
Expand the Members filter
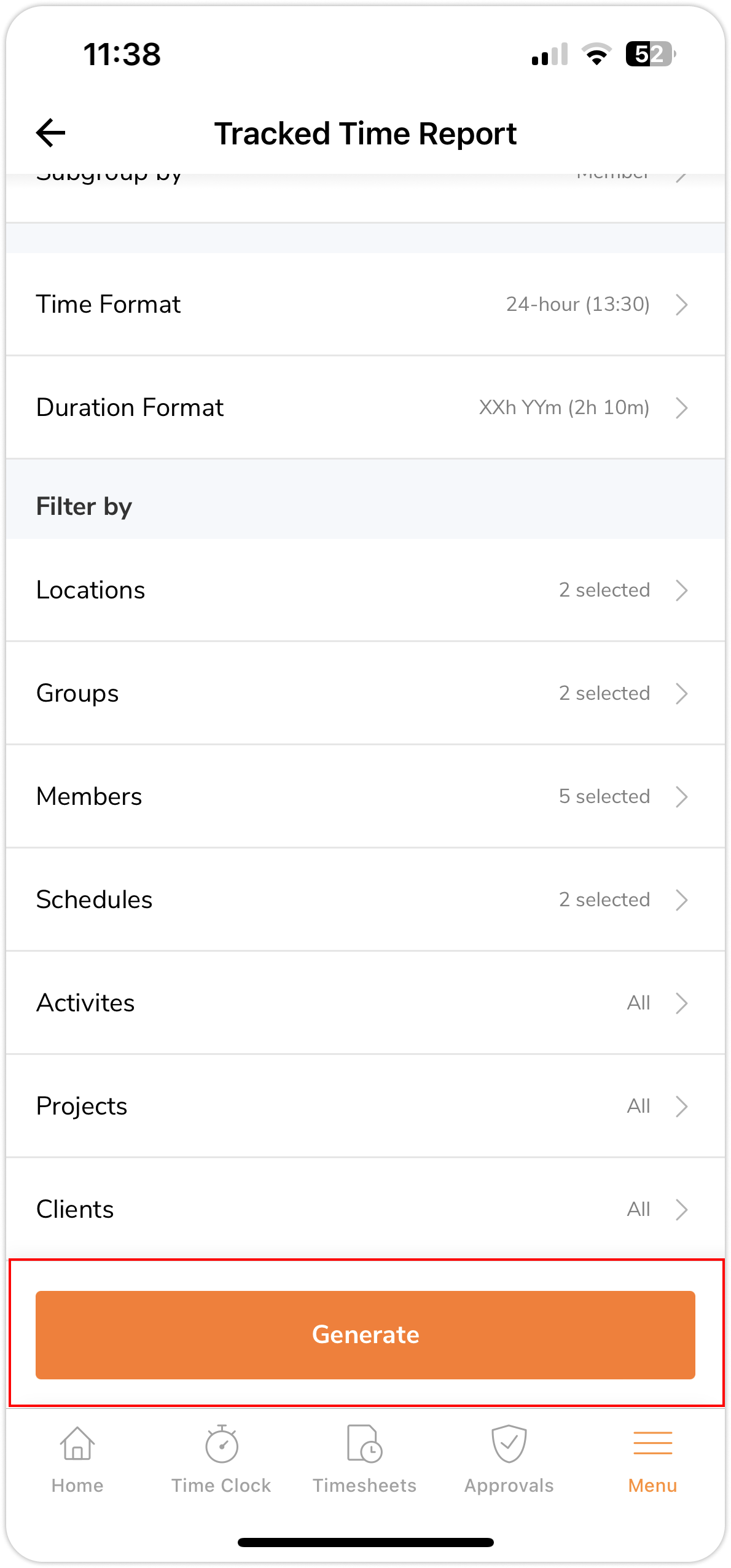click(x=365, y=796)
